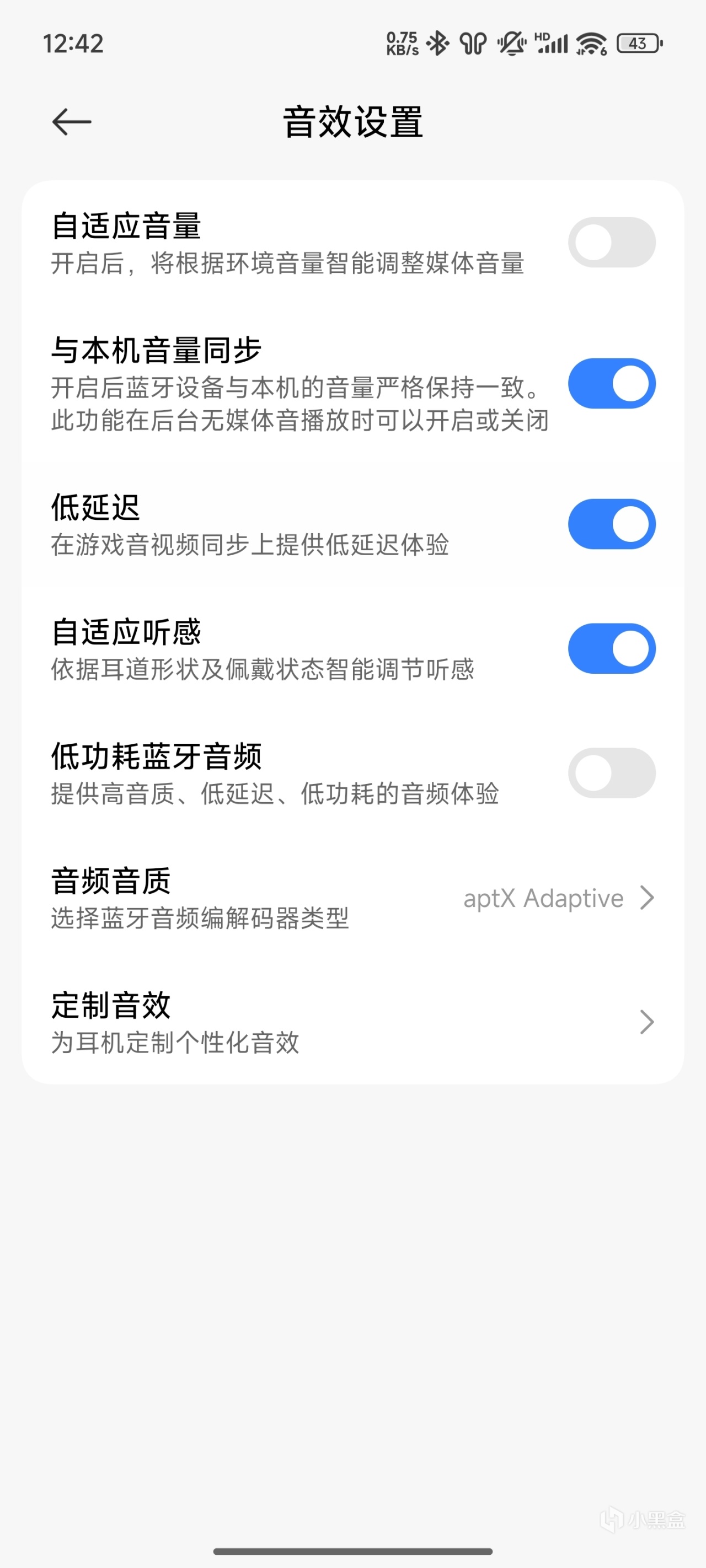This screenshot has height=1568, width=706.
Task: Select the 定制音效 list entry
Action: pyautogui.click(x=244, y=1023)
